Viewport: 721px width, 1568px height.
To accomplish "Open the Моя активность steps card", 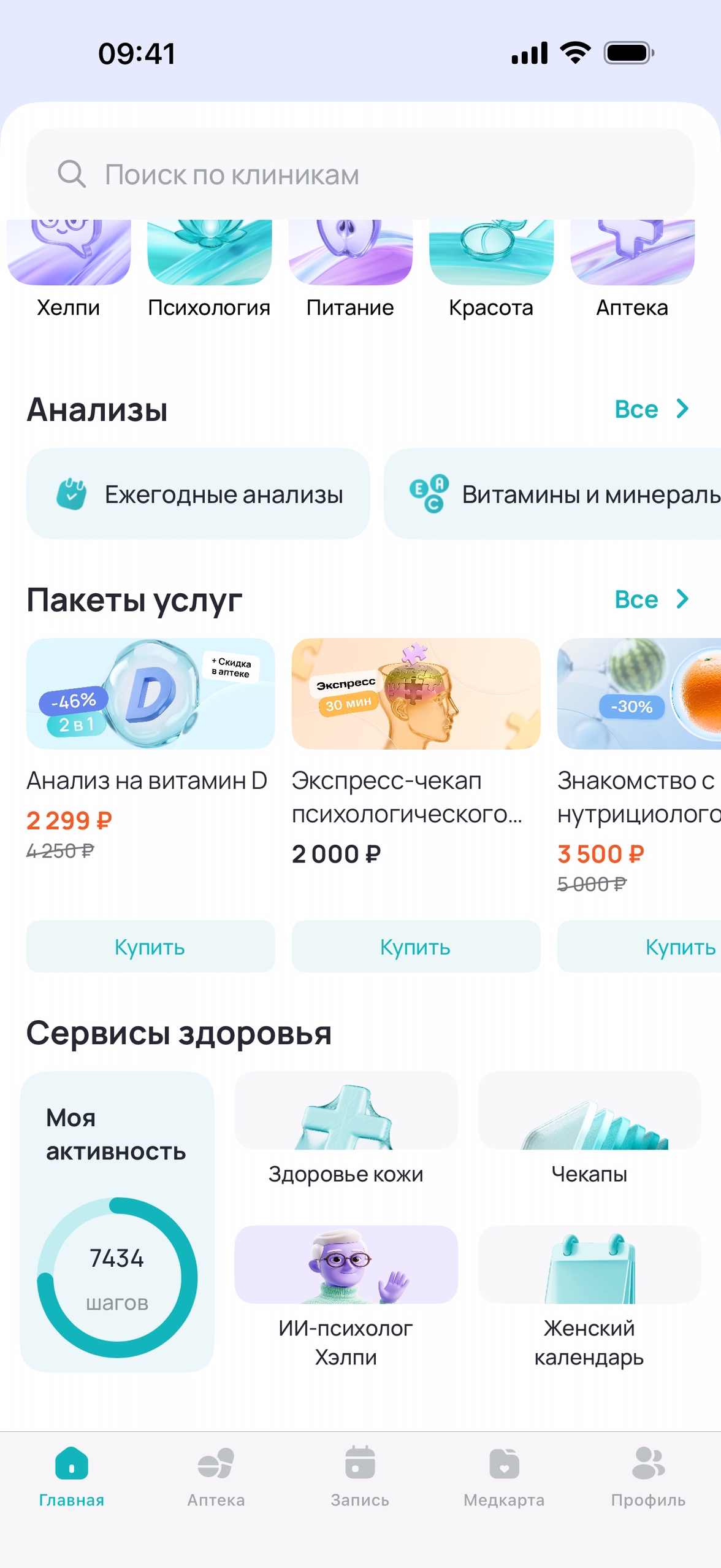I will [x=117, y=1221].
